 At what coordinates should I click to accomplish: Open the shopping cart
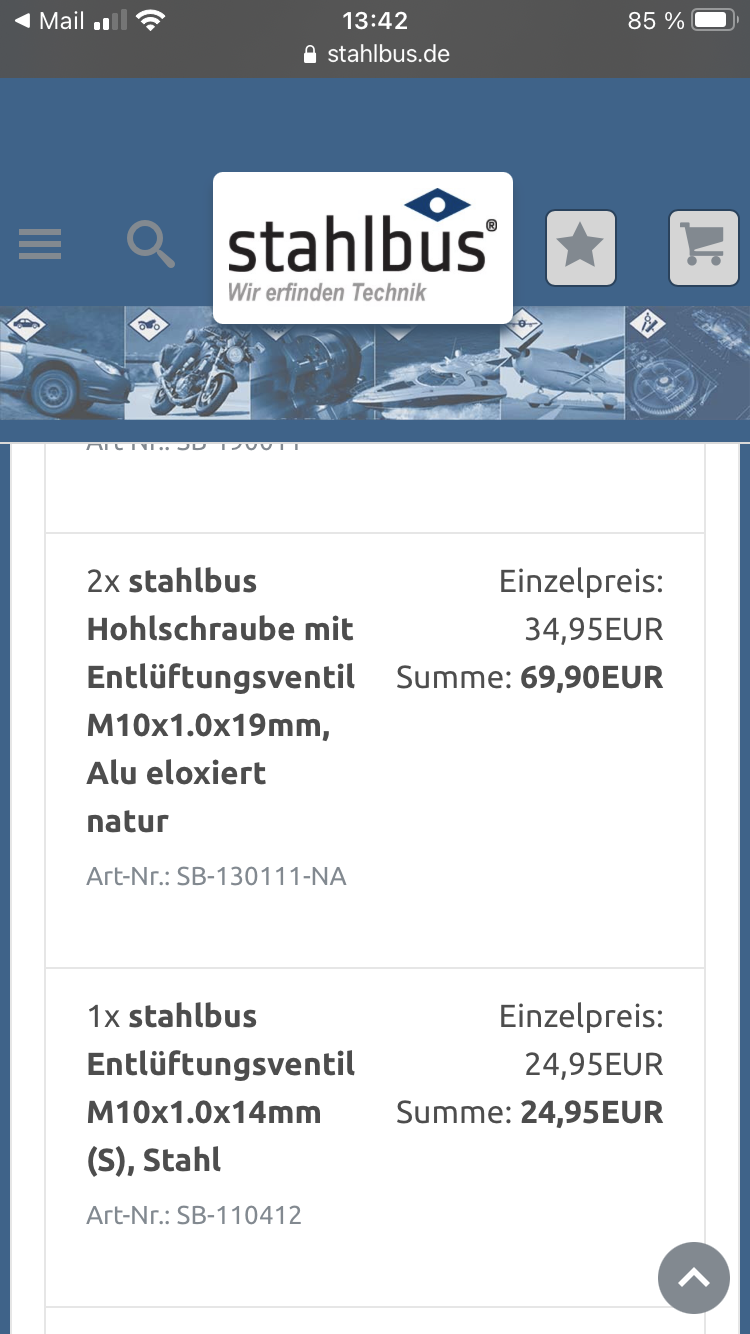703,247
